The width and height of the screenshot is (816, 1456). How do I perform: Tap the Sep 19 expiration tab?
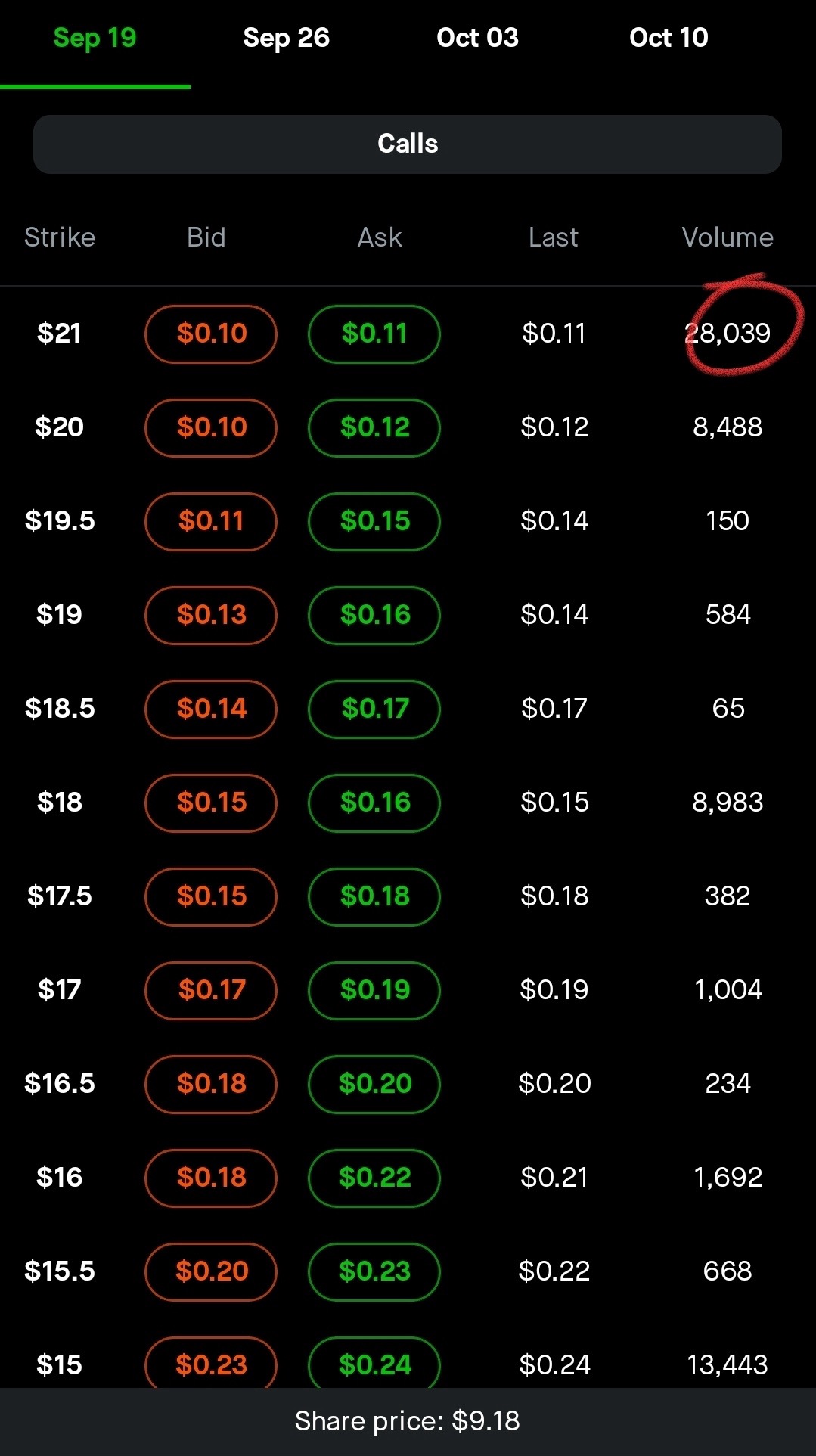[x=95, y=38]
